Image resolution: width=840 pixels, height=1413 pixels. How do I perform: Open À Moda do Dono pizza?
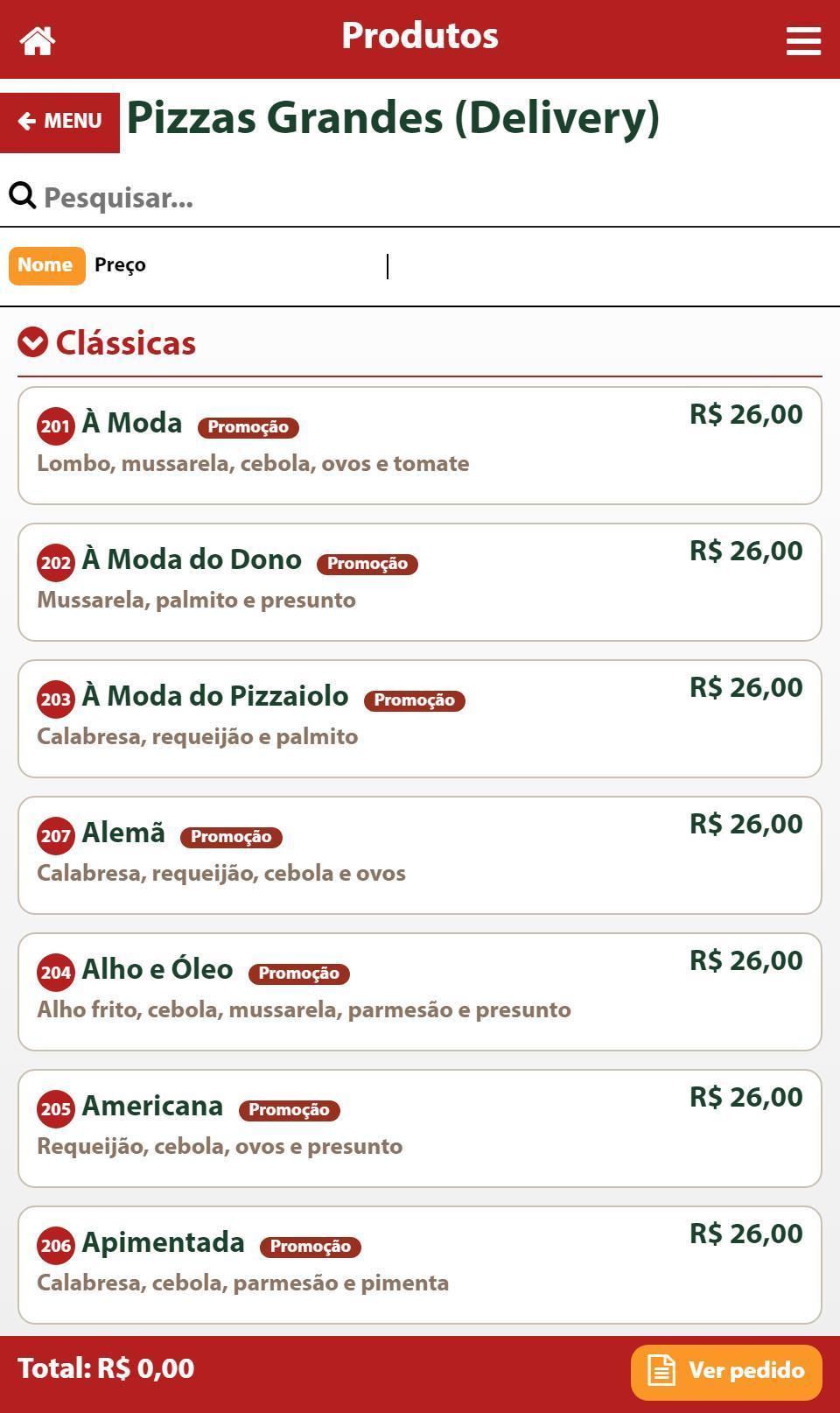click(420, 582)
